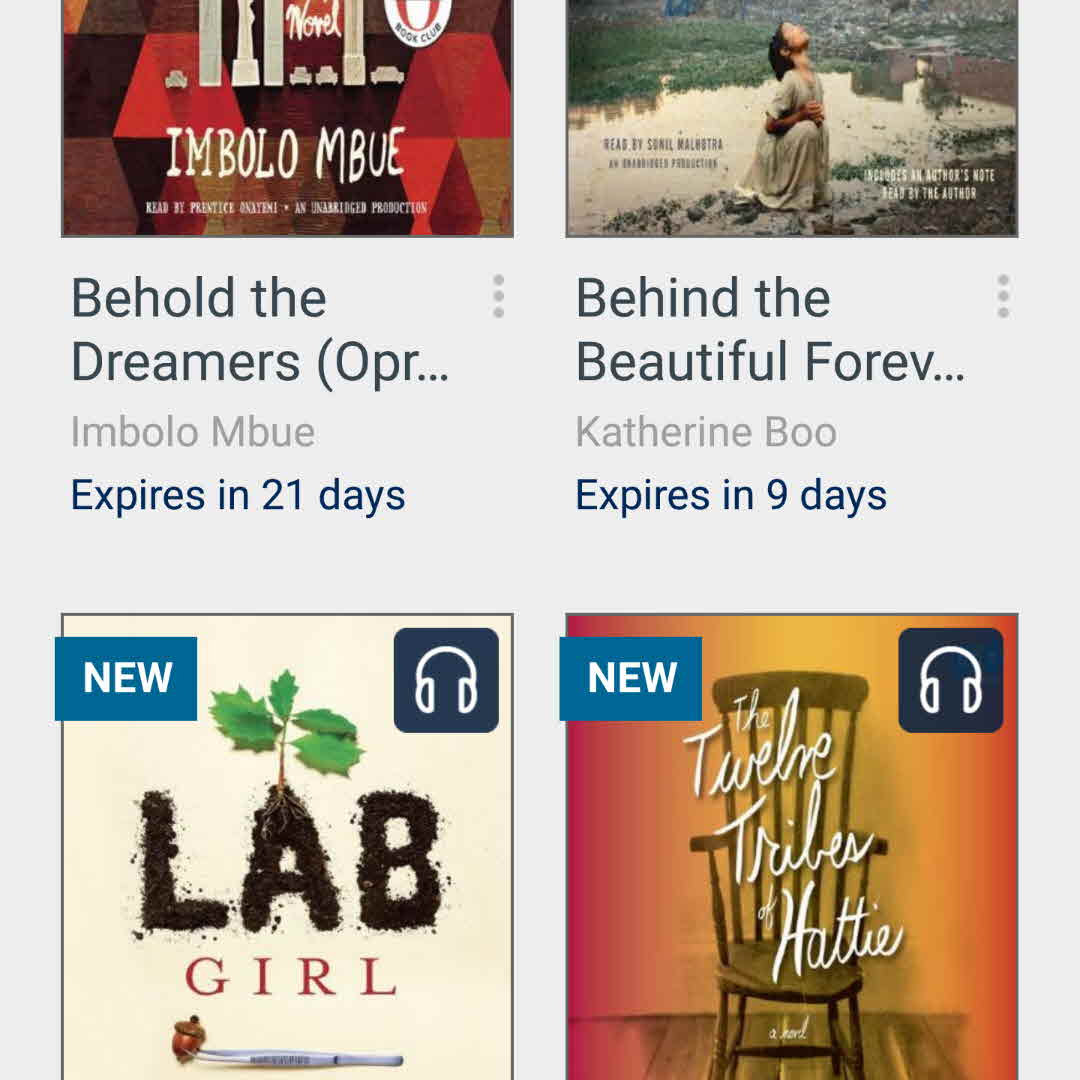Open the Behold the Dreamers audiobook cover
This screenshot has width=1080, height=1080.
[288, 118]
